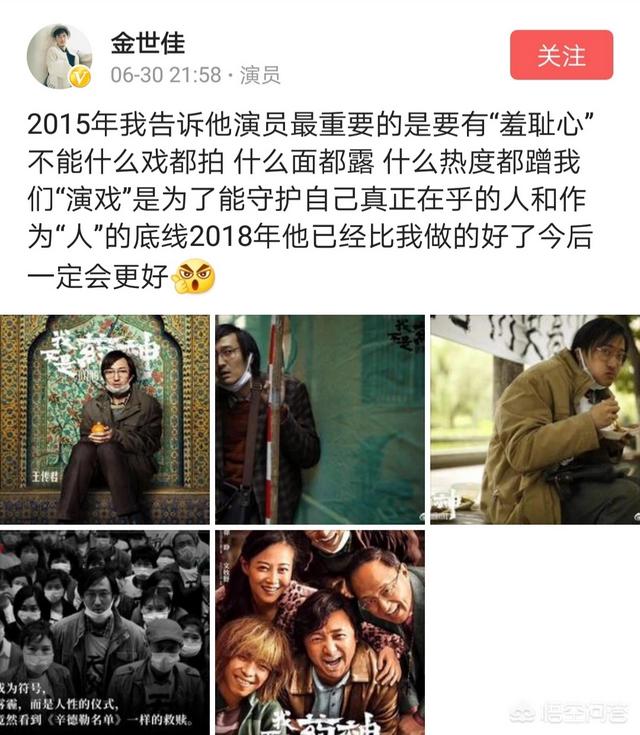
Task: Follow 金世佳 with the 关注 button
Action: point(561,55)
